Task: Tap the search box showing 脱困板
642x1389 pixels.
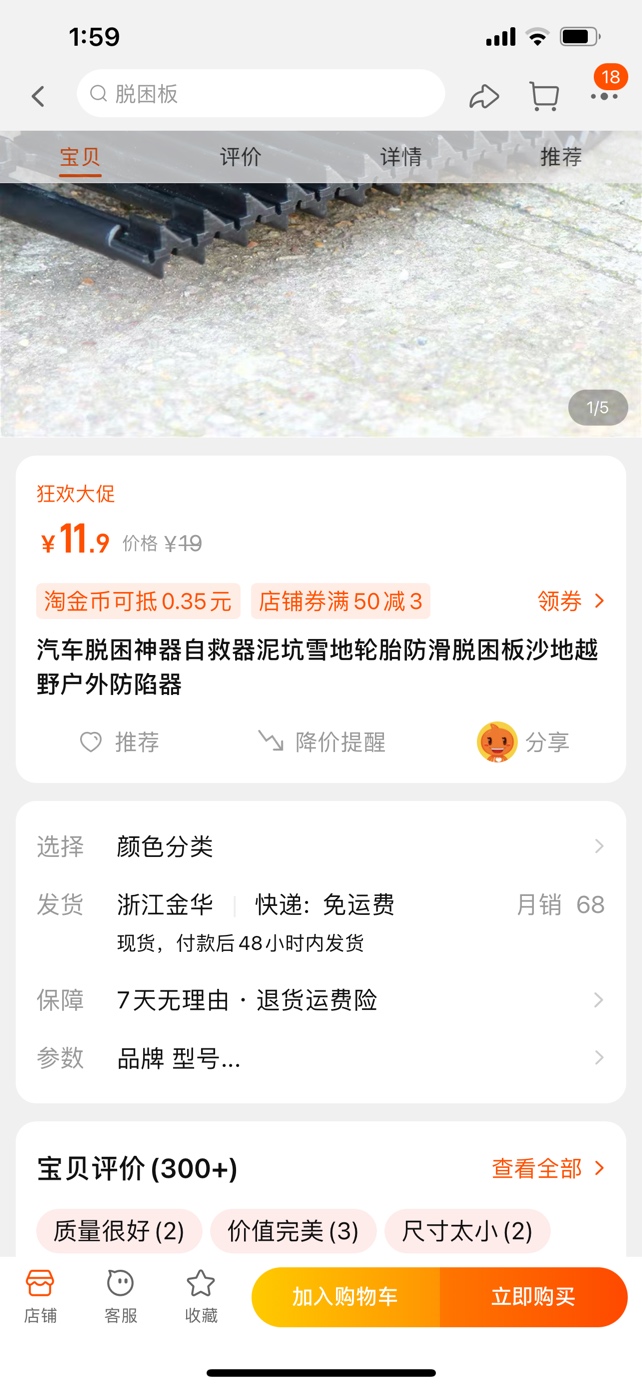Action: 260,94
